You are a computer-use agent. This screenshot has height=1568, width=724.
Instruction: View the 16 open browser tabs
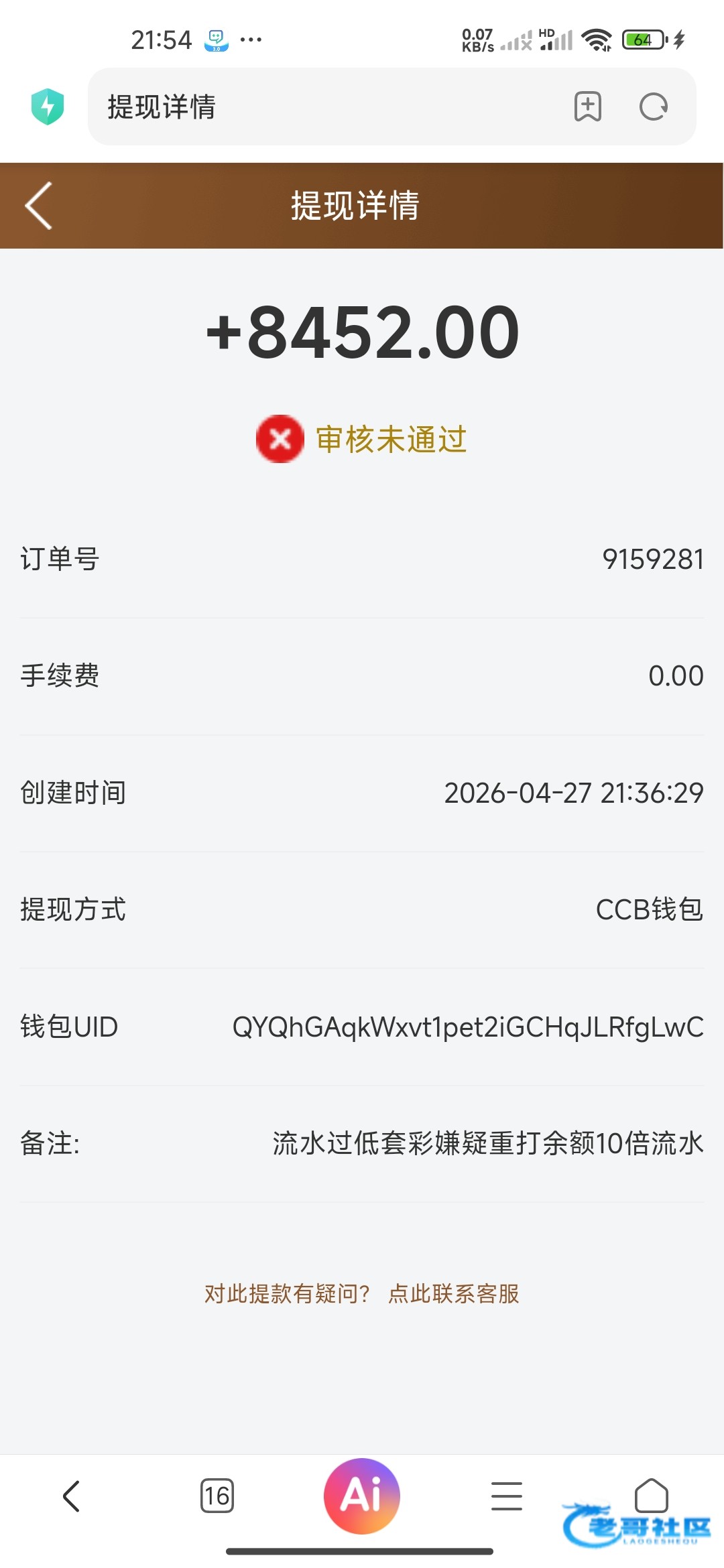pos(217,1496)
